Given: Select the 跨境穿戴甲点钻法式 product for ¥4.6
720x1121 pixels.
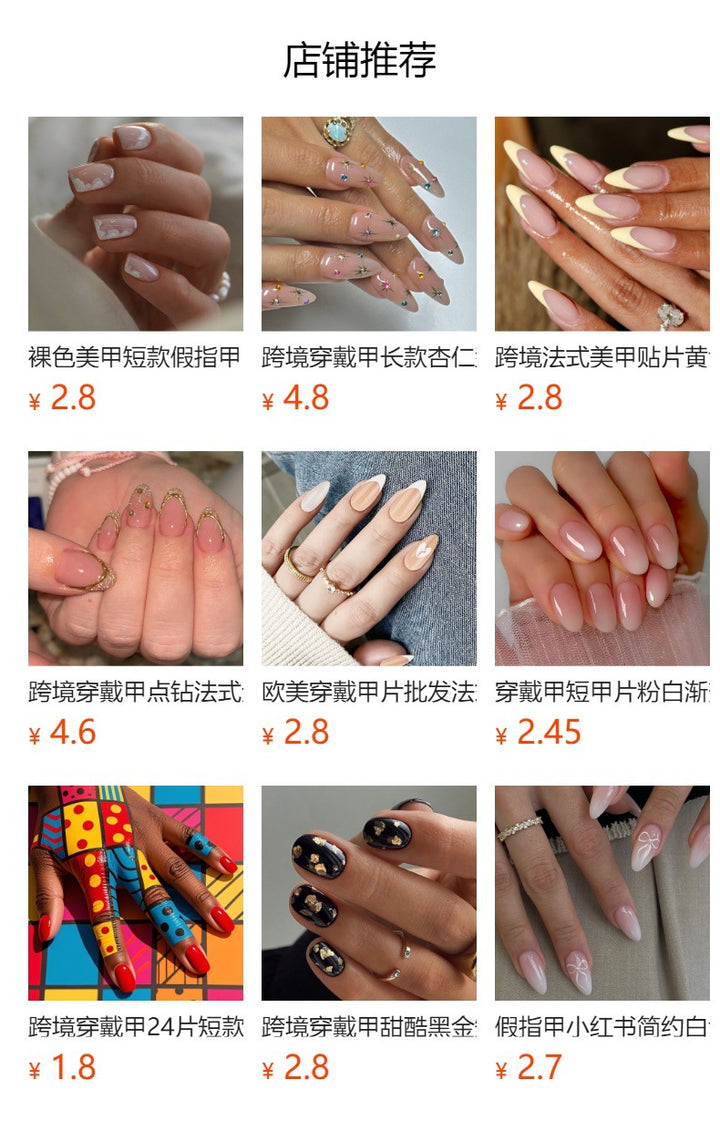Looking at the screenshot, I should pyautogui.click(x=135, y=558).
